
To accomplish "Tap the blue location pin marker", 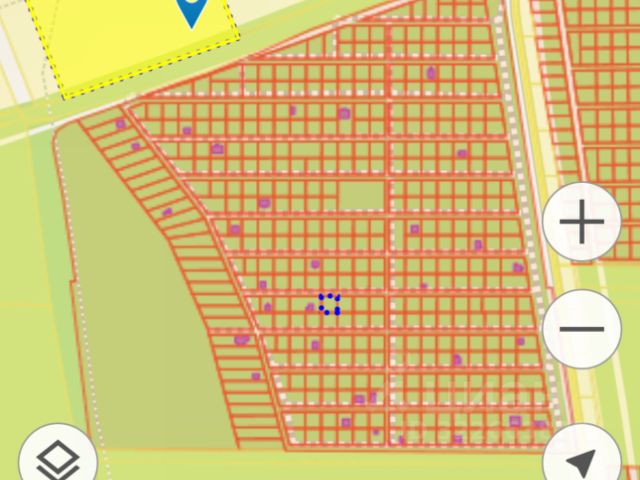I will pos(191,10).
